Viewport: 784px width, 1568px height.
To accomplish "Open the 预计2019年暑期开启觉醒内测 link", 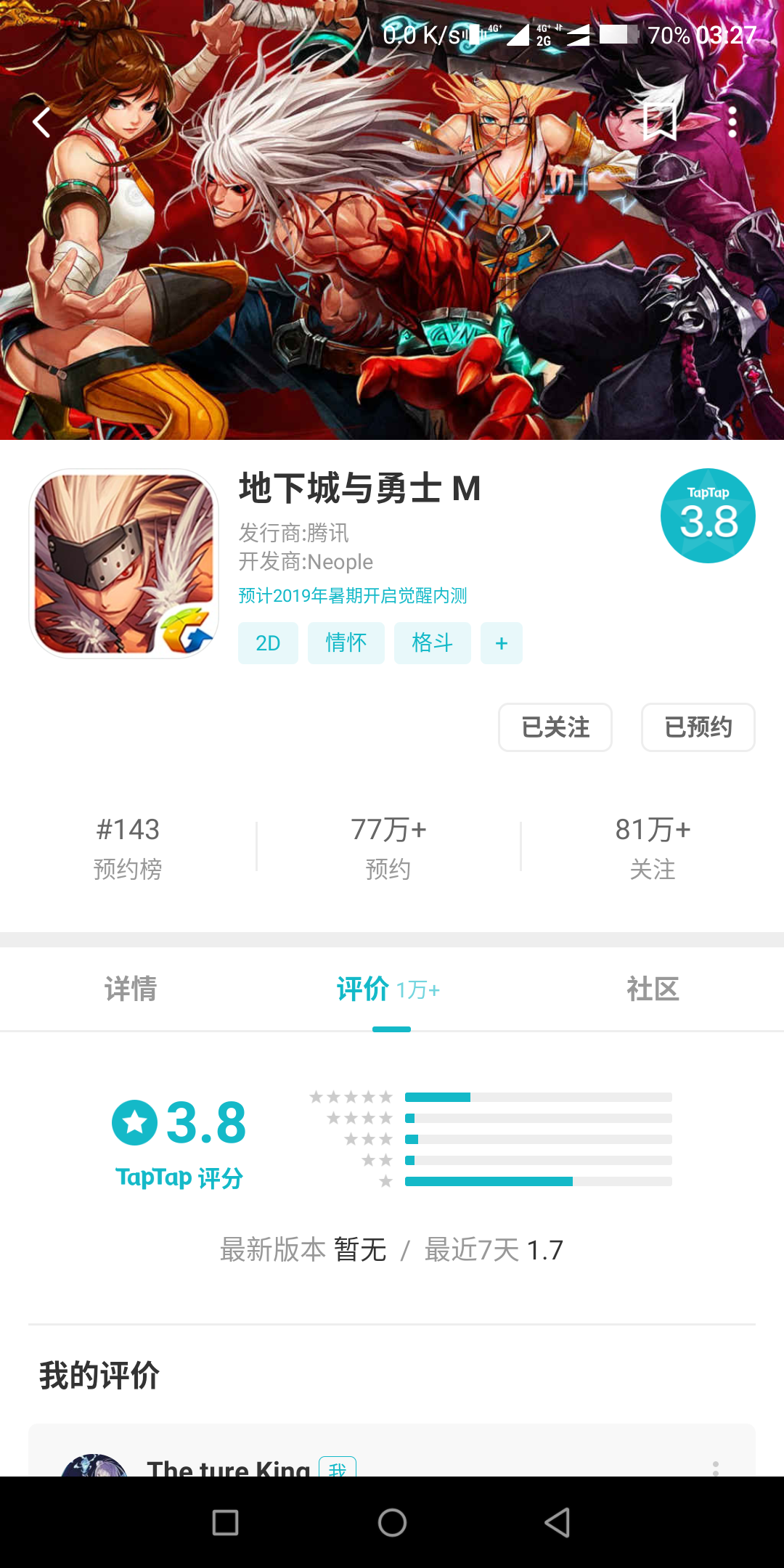I will tap(351, 595).
